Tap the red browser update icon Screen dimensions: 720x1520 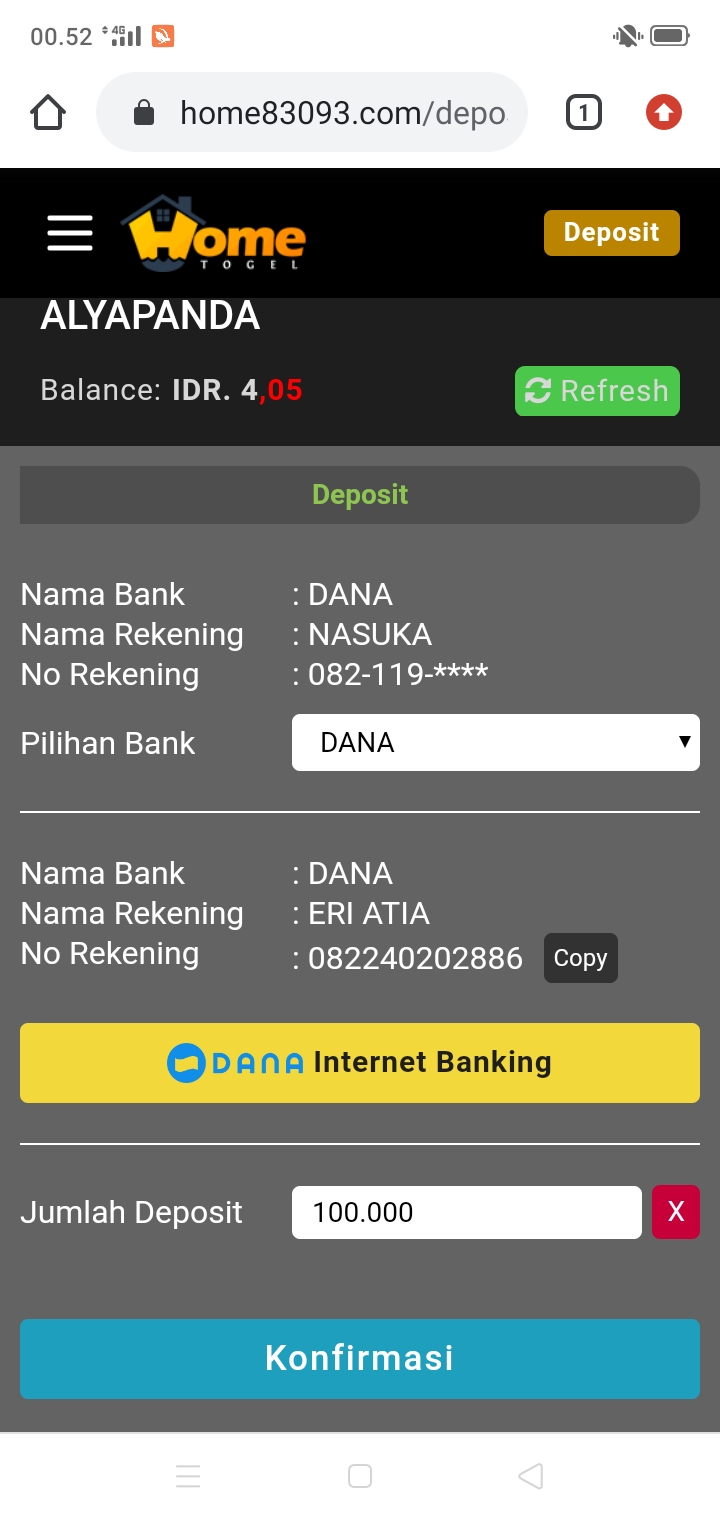tap(663, 113)
